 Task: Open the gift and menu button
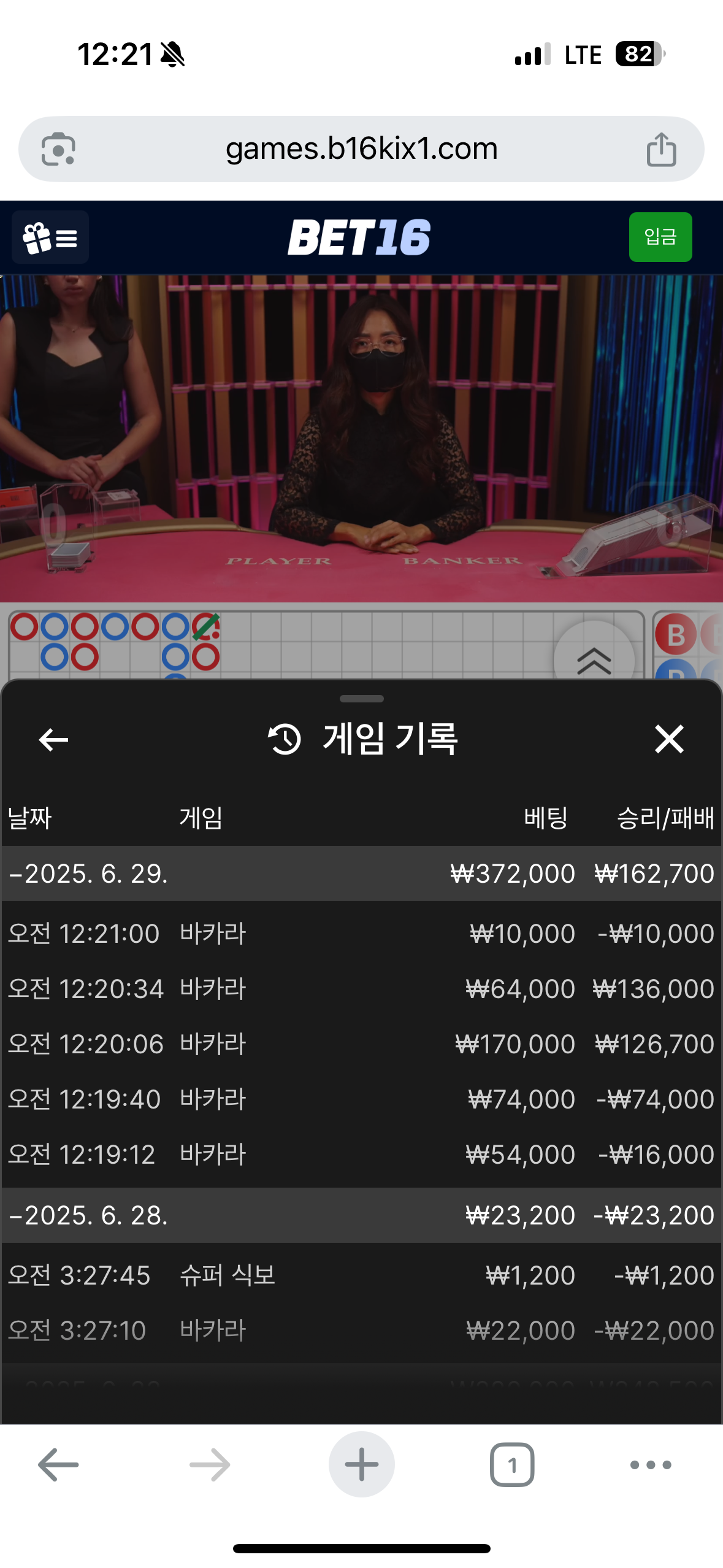(50, 237)
